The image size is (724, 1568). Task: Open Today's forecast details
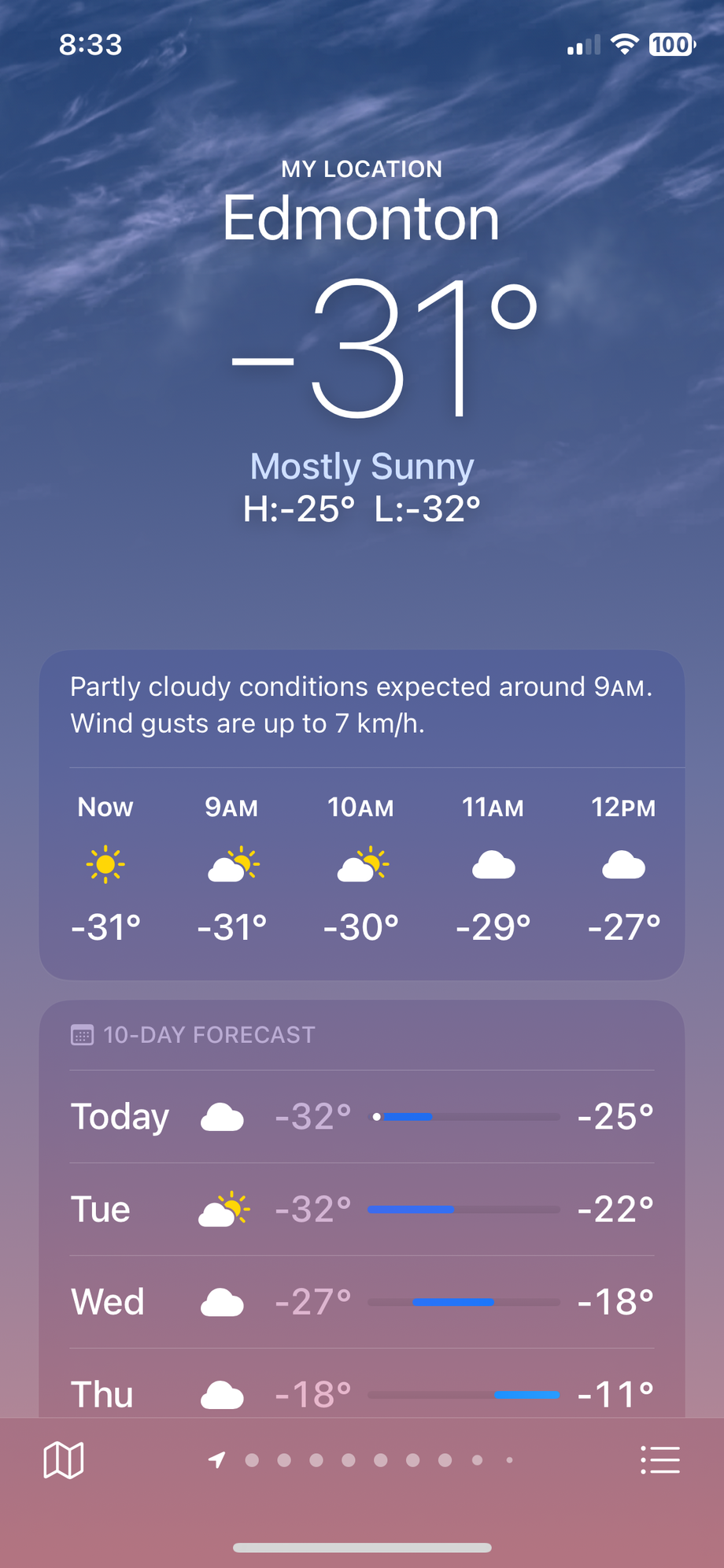(362, 1116)
